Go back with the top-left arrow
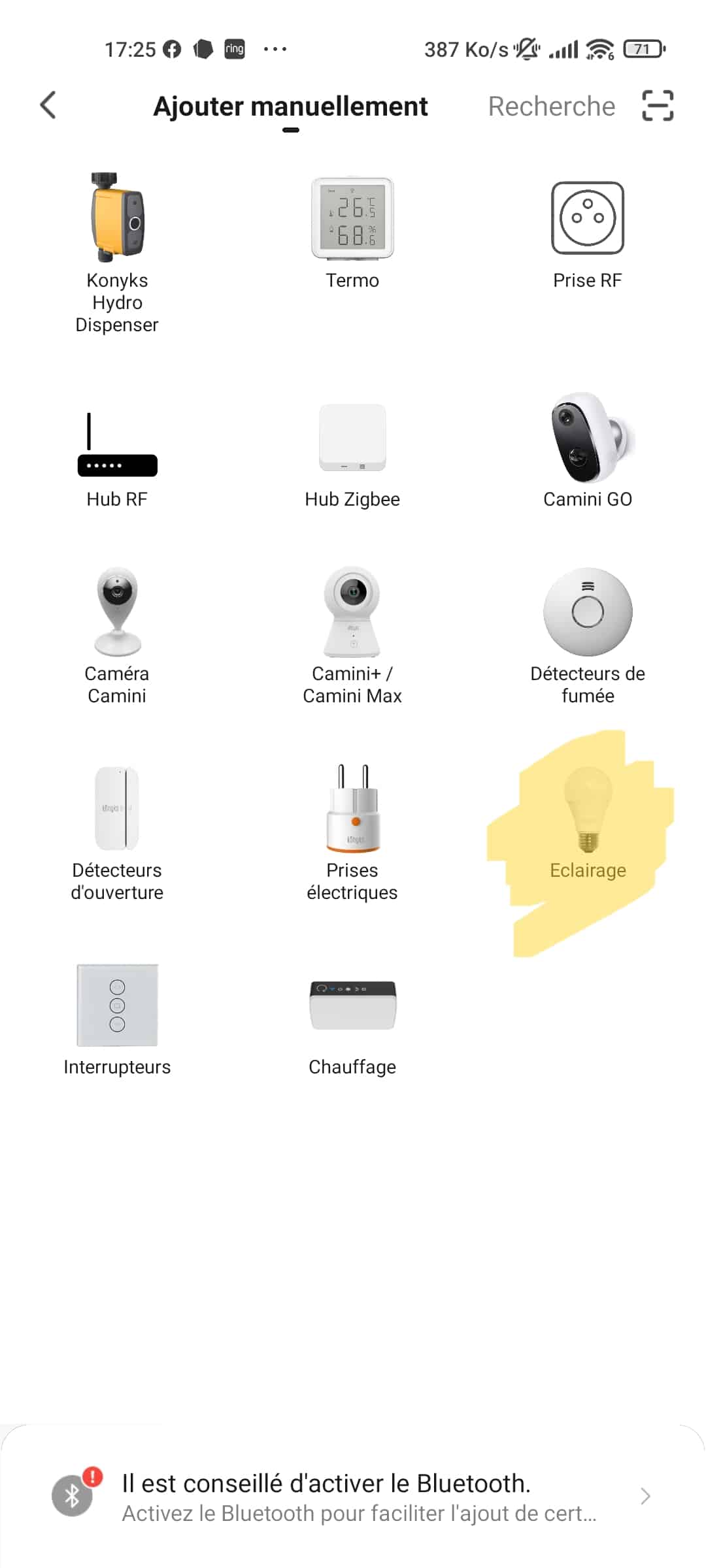The width and height of the screenshot is (706, 1568). point(48,105)
